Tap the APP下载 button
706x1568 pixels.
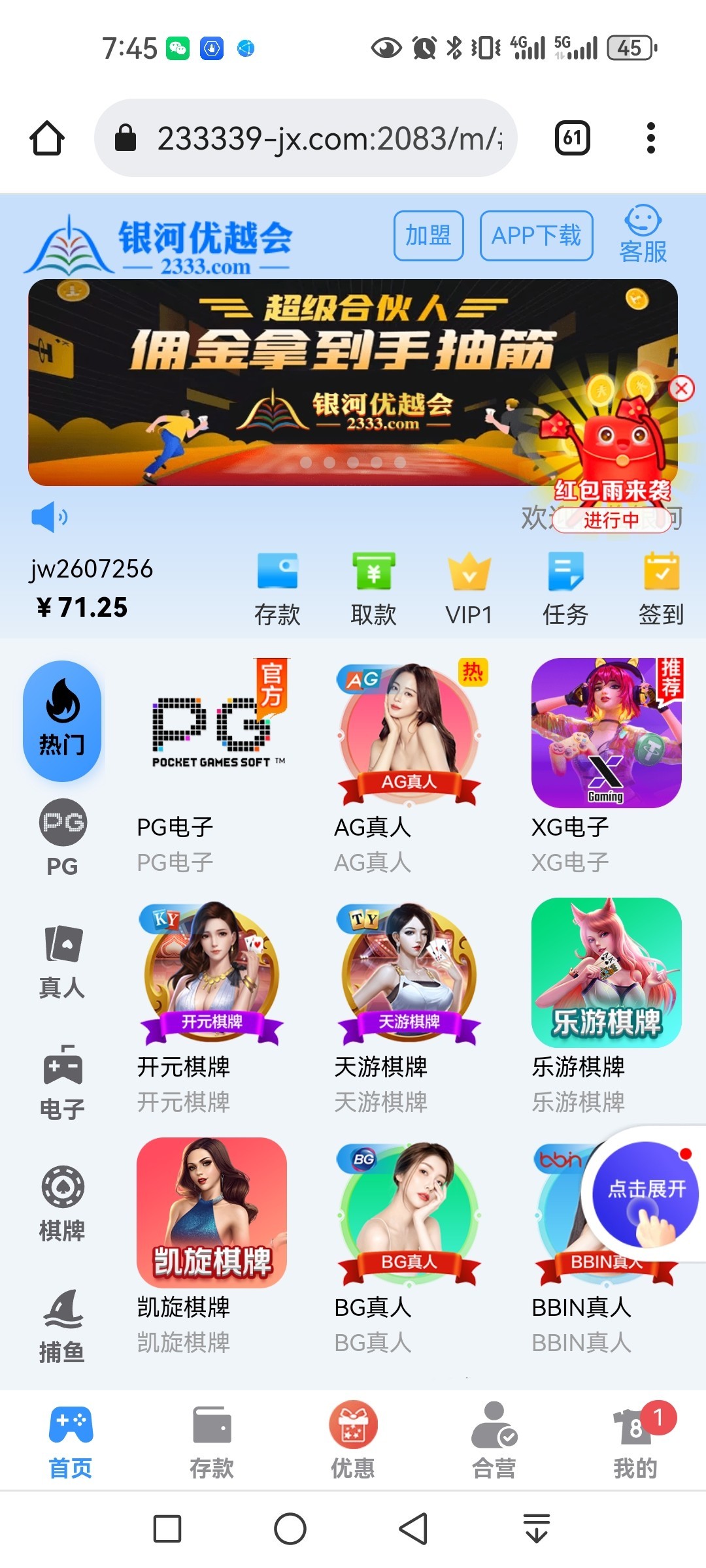pos(536,235)
